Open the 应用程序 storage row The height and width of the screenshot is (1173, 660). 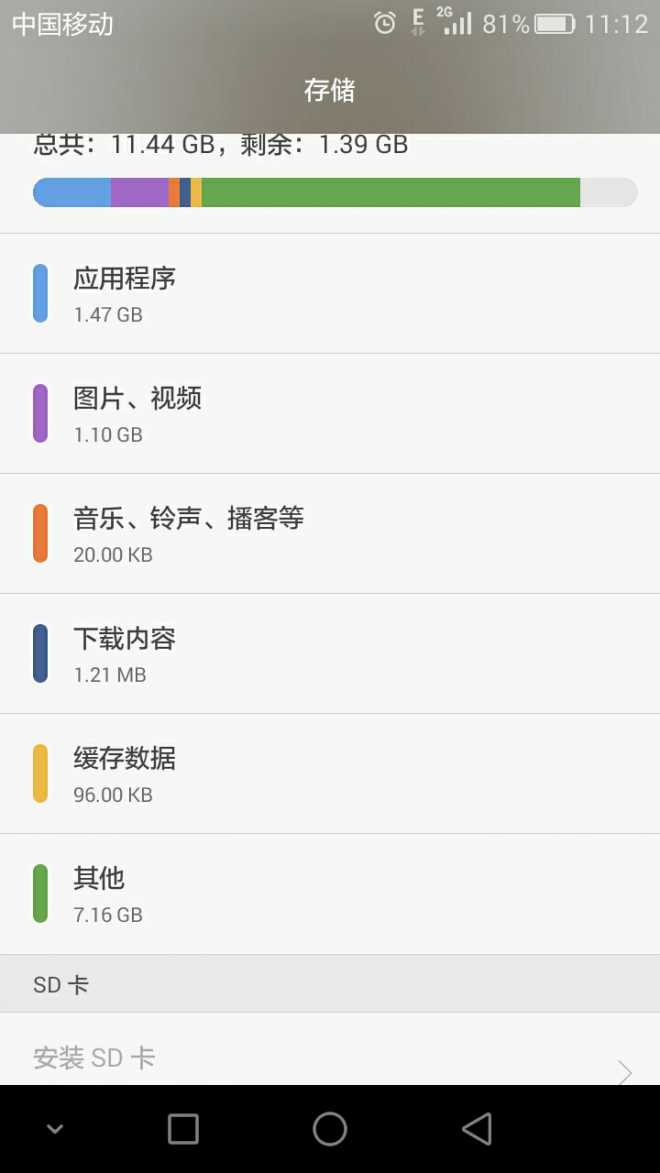click(330, 294)
